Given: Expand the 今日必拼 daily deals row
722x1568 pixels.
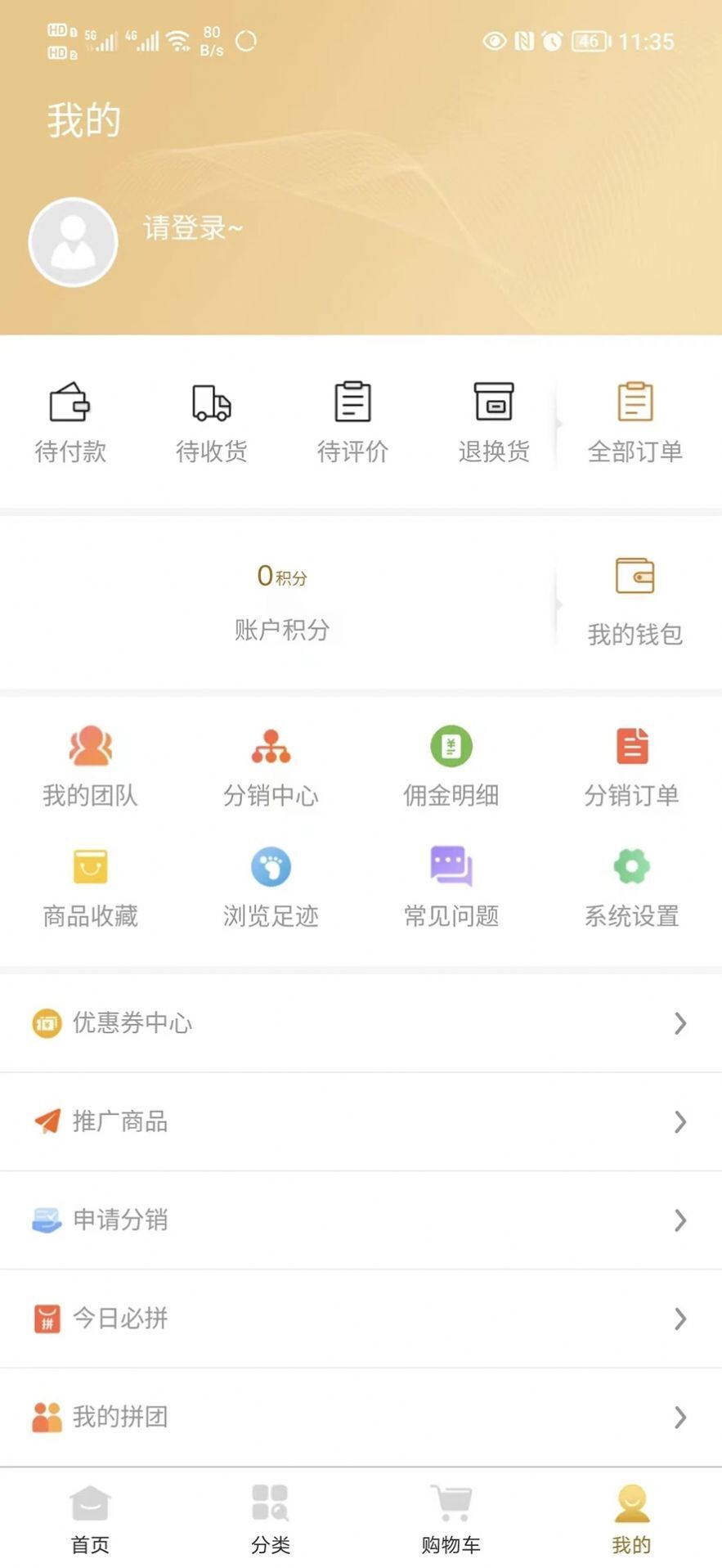Looking at the screenshot, I should [x=361, y=1319].
